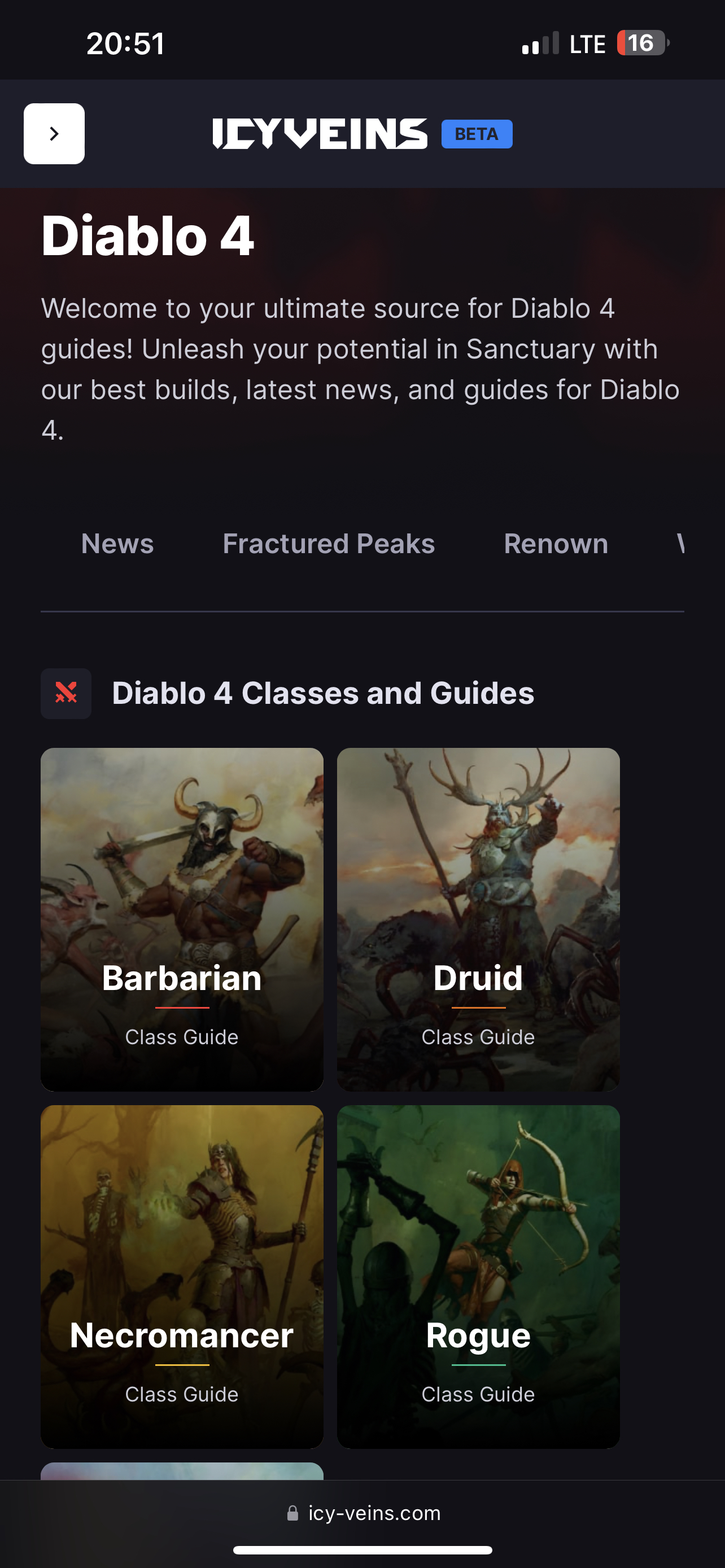The image size is (725, 1568).
Task: Open the Druid class guide card
Action: [x=478, y=919]
